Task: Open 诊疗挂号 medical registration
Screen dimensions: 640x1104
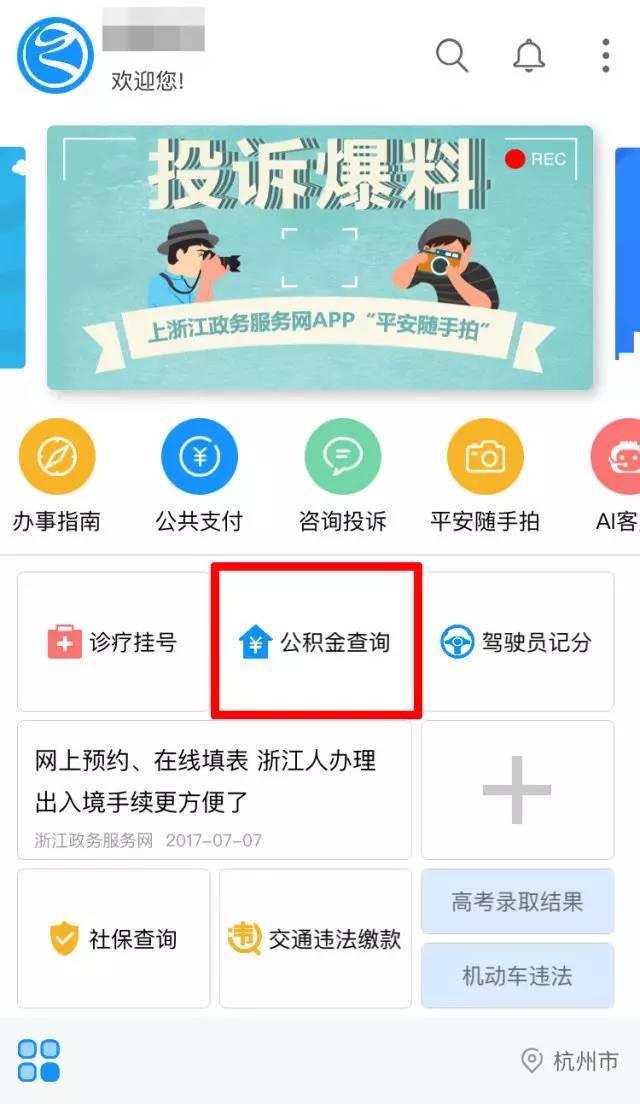Action: point(113,641)
